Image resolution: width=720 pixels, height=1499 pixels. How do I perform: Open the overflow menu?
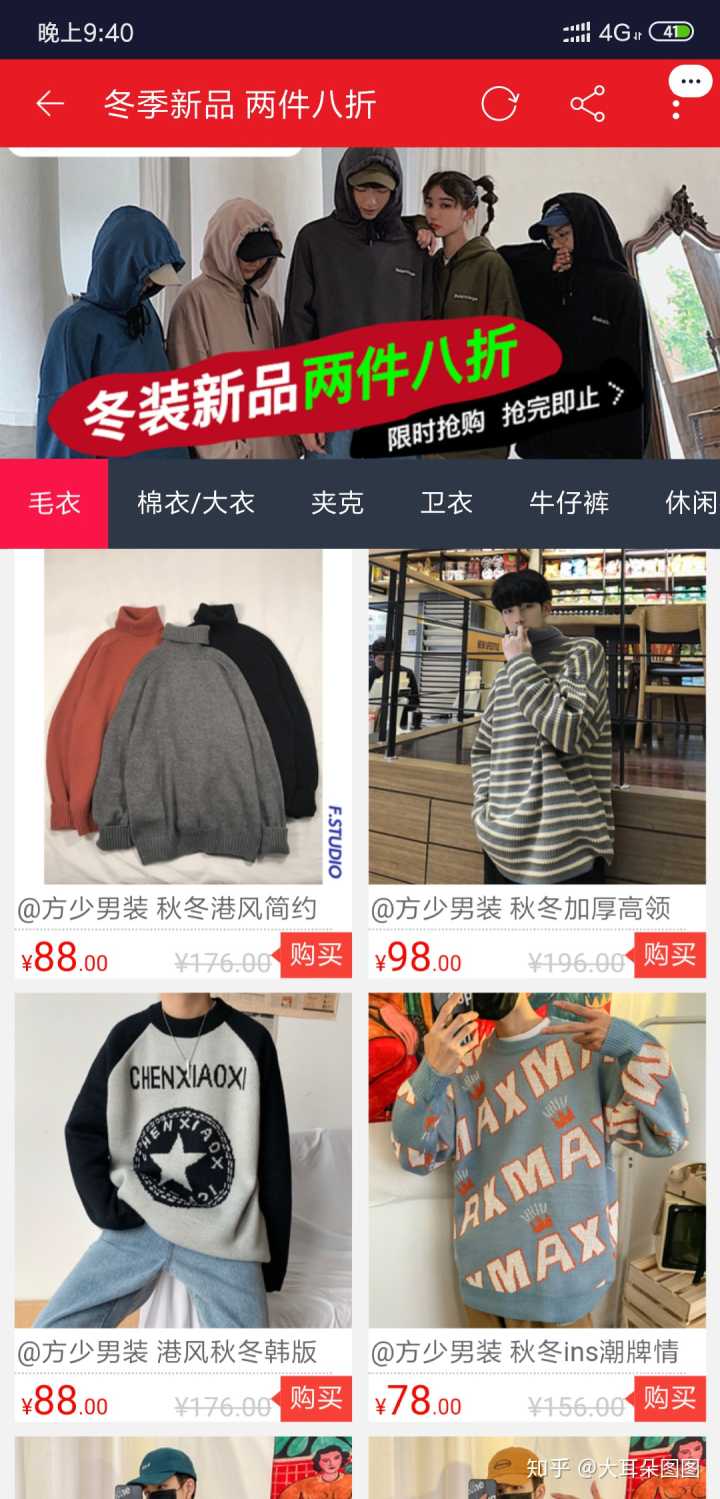click(x=678, y=103)
